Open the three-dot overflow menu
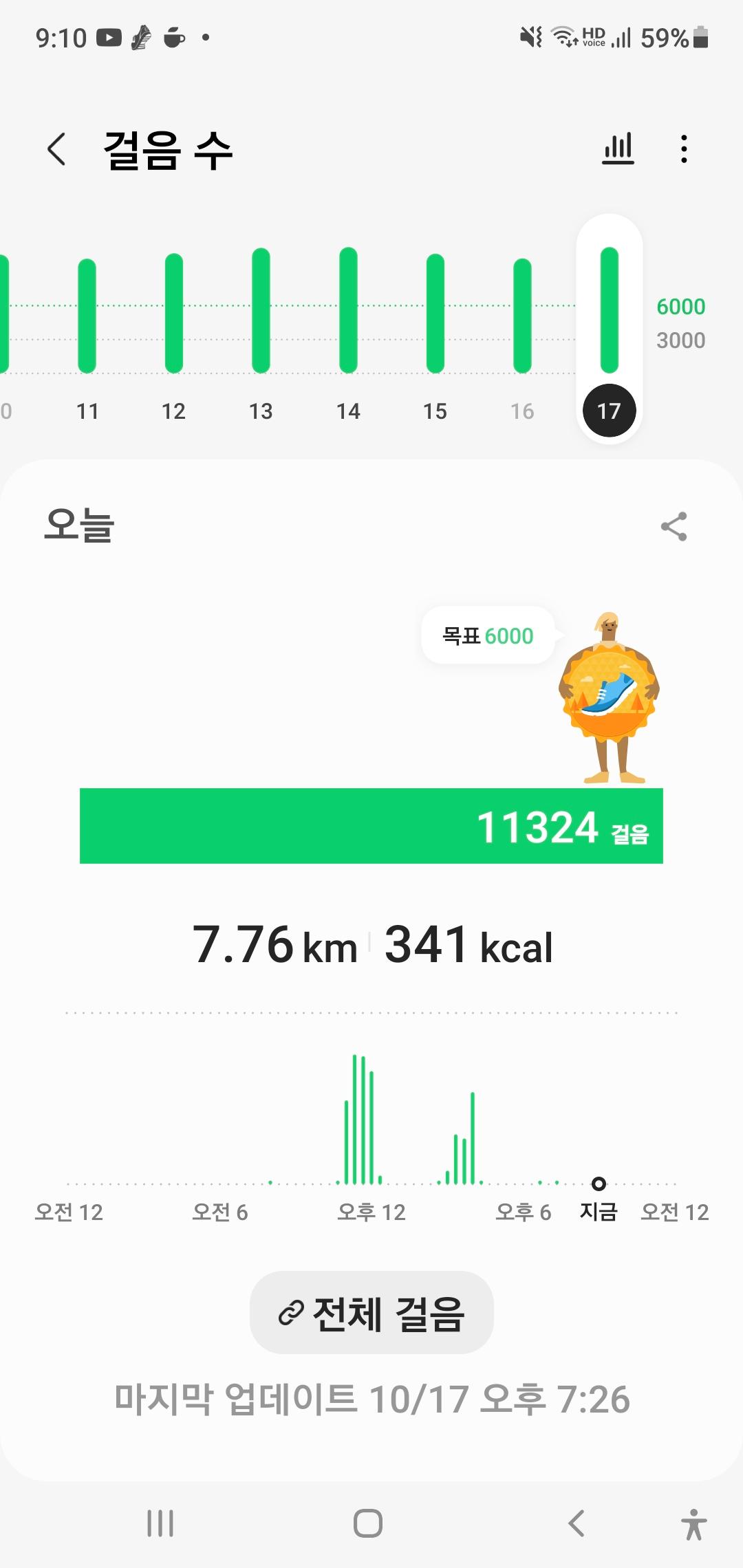 point(683,149)
